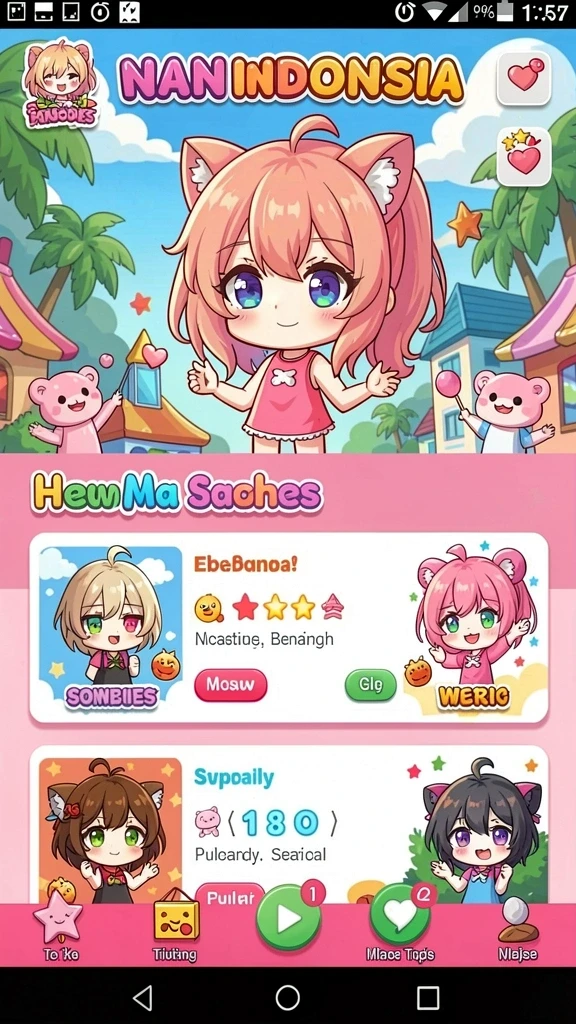Go to the Android home screen

(287, 997)
